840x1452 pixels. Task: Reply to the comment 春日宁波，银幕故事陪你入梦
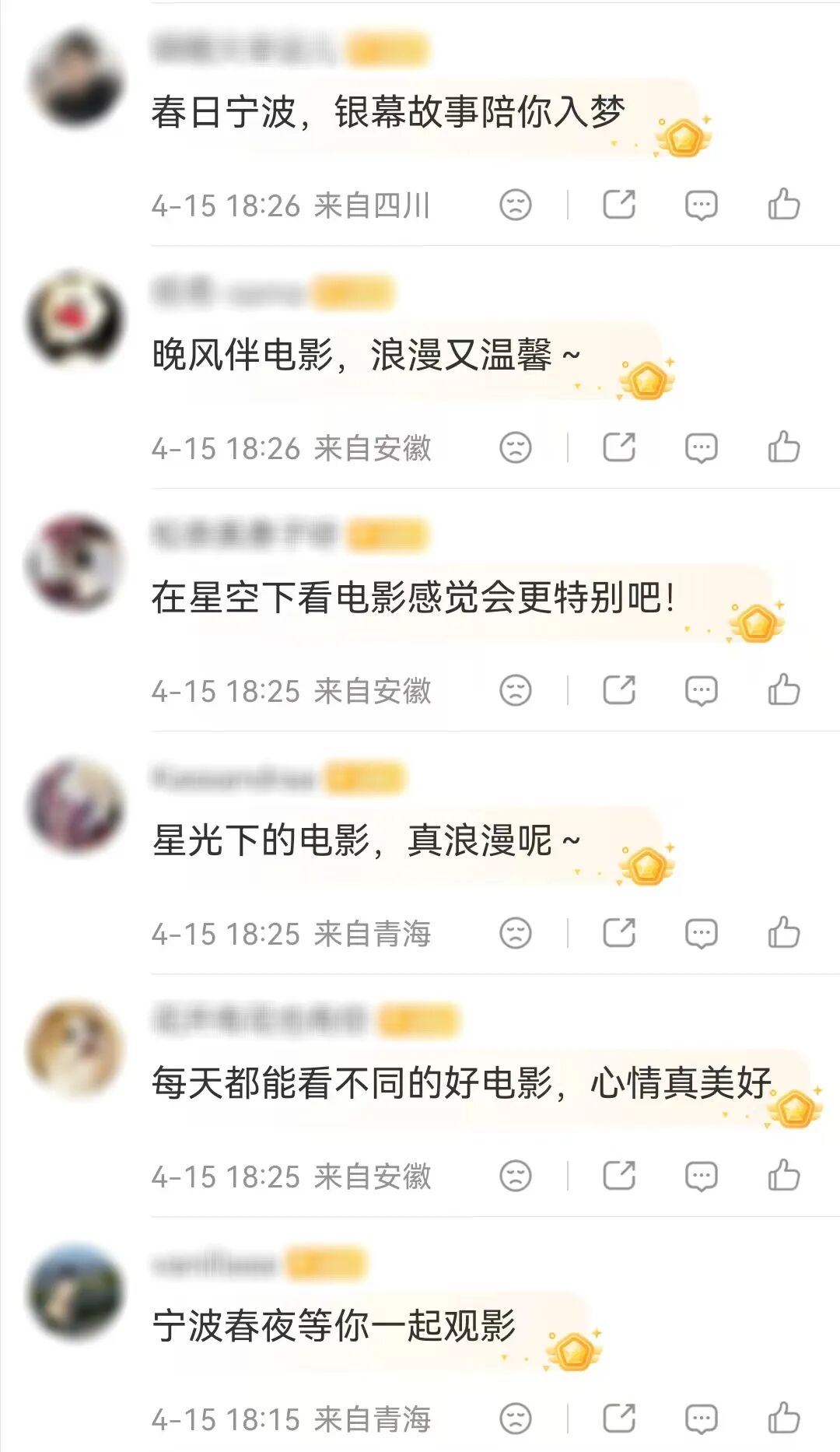tap(701, 205)
